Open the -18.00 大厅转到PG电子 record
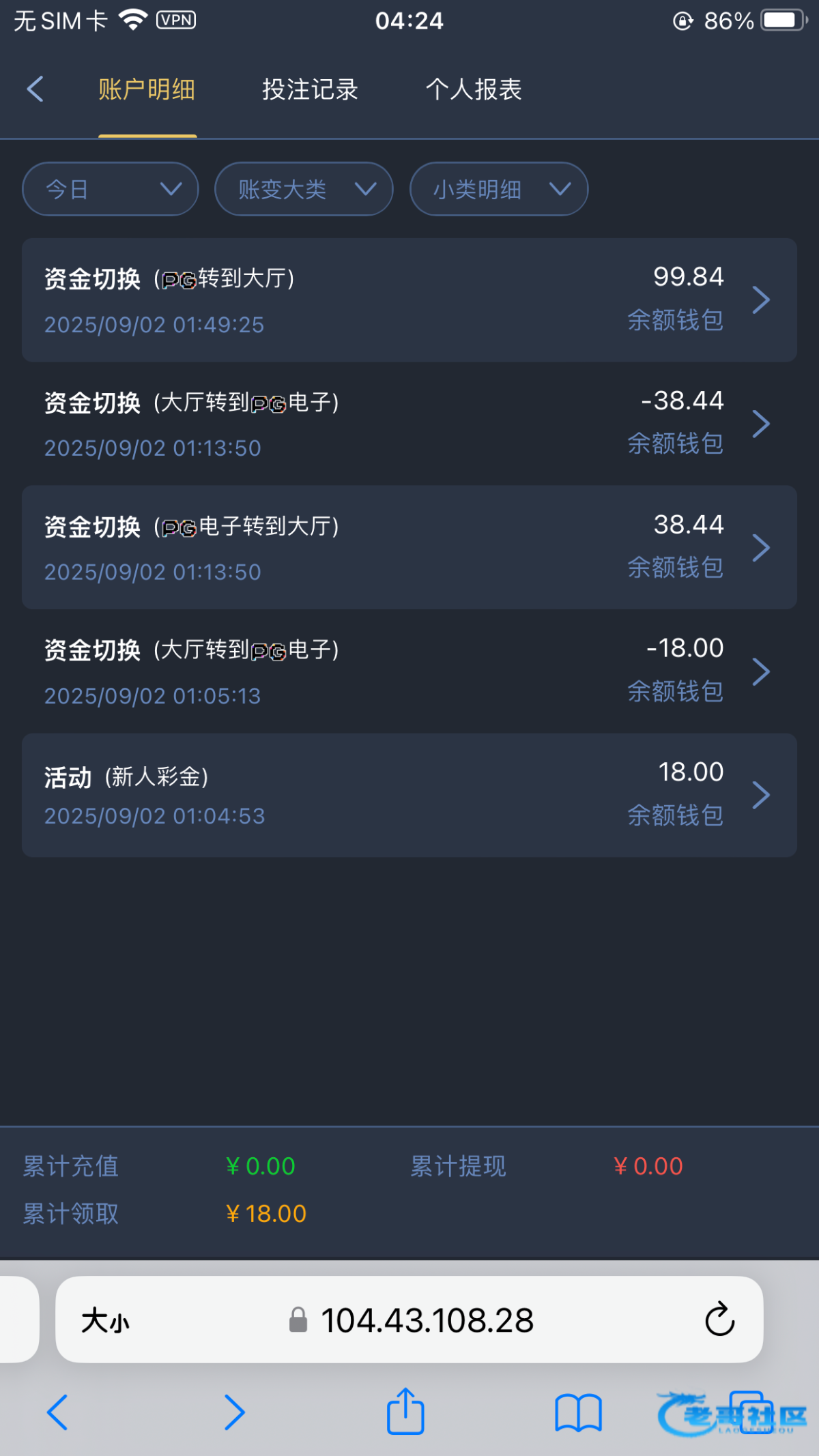The height and width of the screenshot is (1456, 819). point(409,671)
